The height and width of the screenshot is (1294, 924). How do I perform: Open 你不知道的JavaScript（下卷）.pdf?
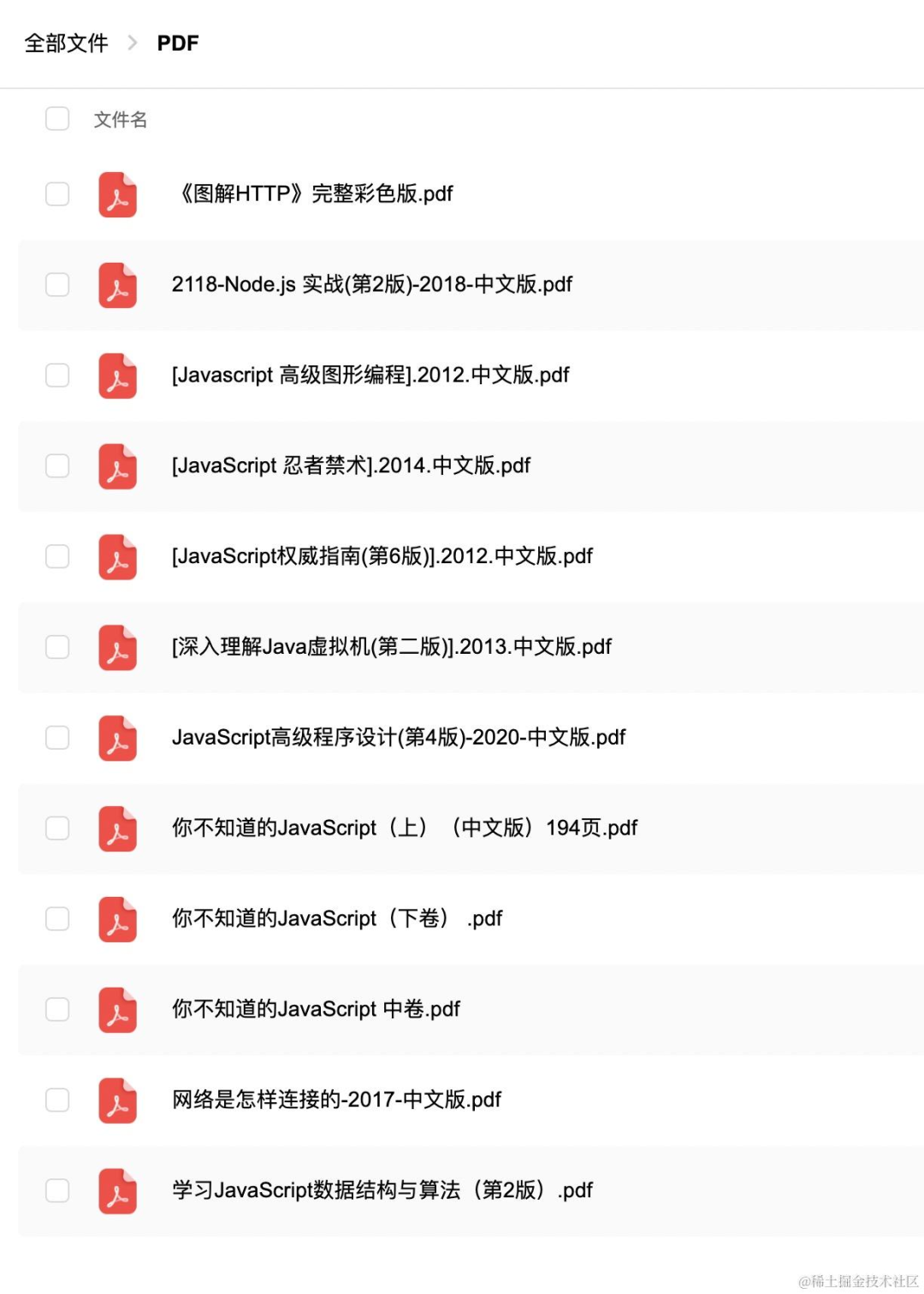(336, 919)
